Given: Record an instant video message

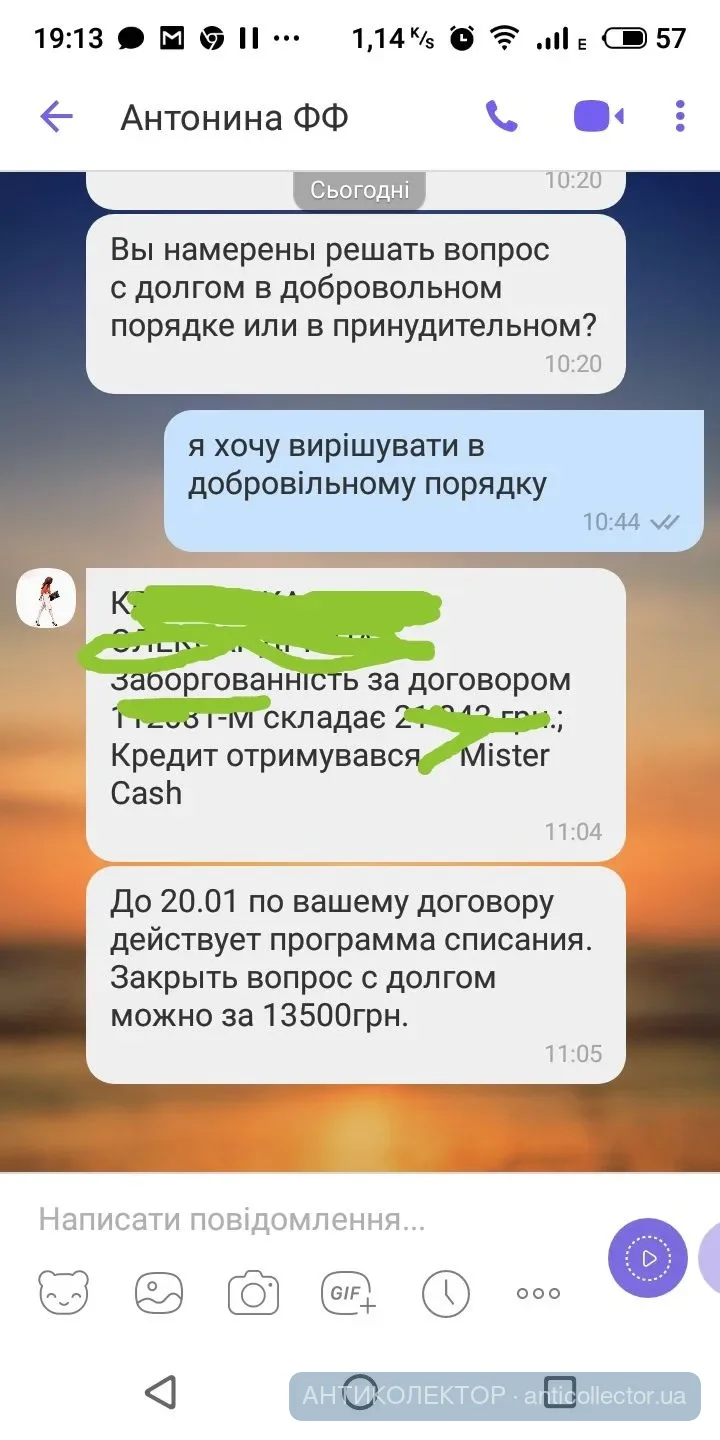Looking at the screenshot, I should [x=648, y=1258].
